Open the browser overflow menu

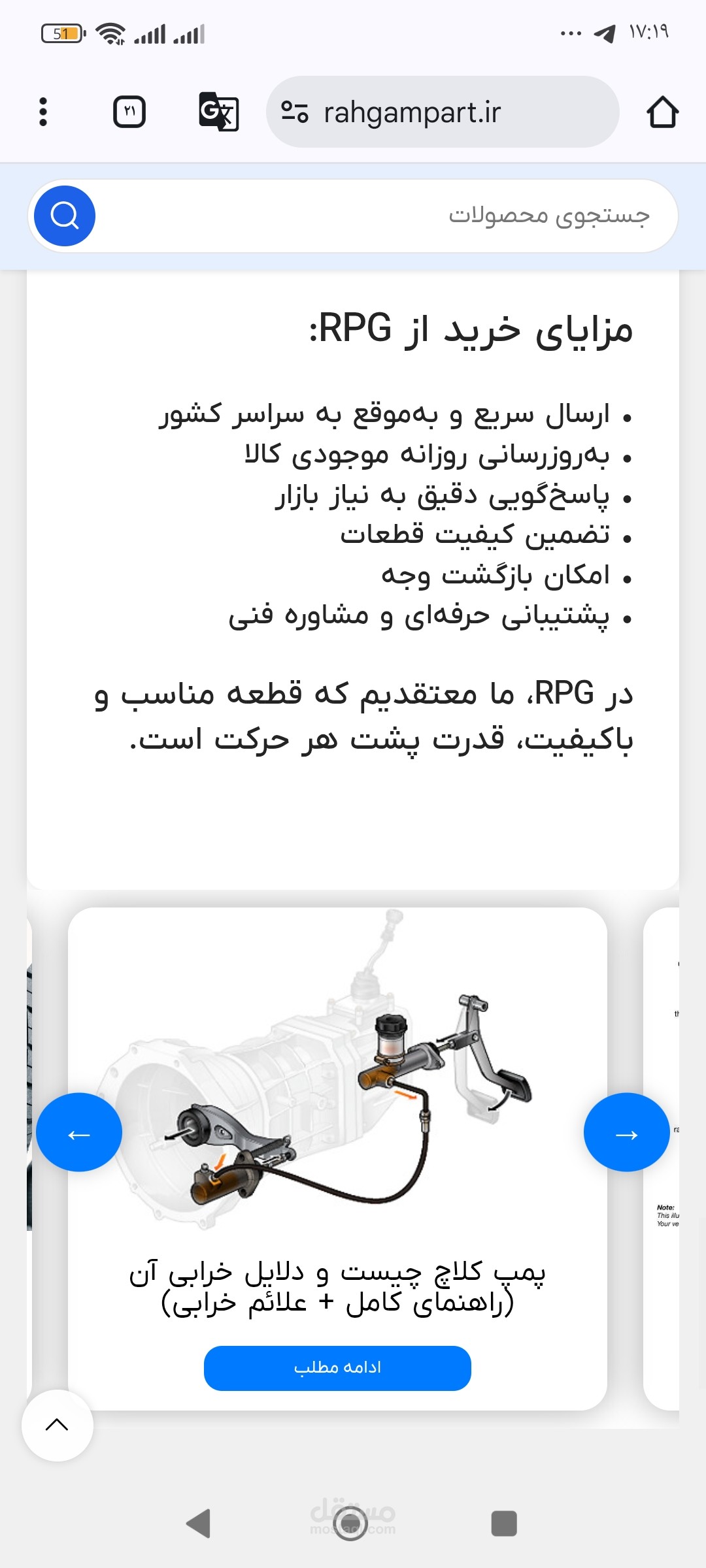pos(43,112)
